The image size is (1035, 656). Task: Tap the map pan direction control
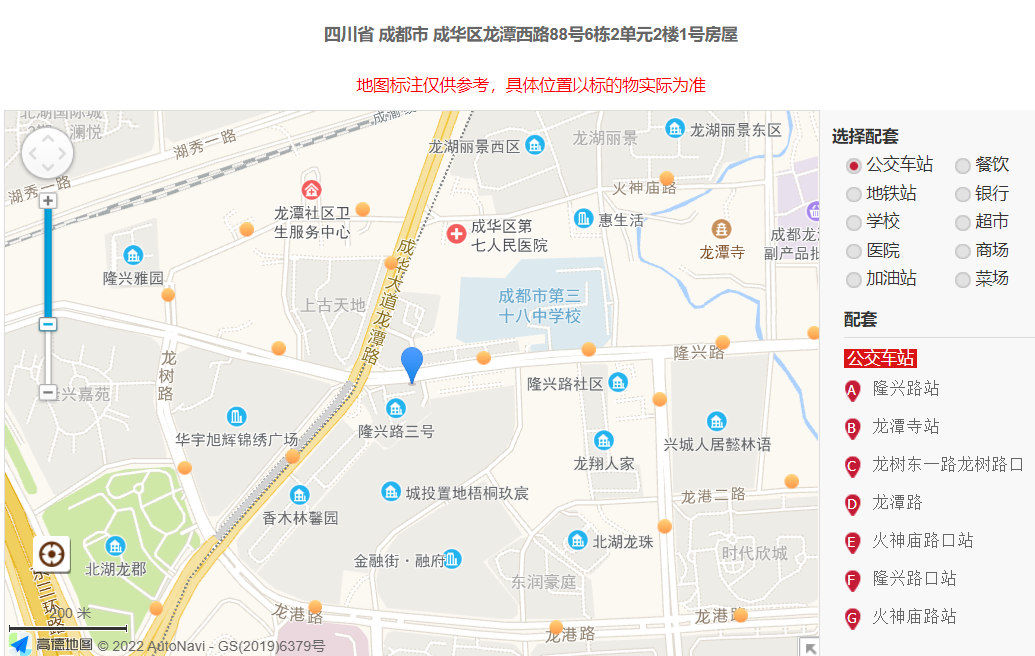(x=47, y=155)
